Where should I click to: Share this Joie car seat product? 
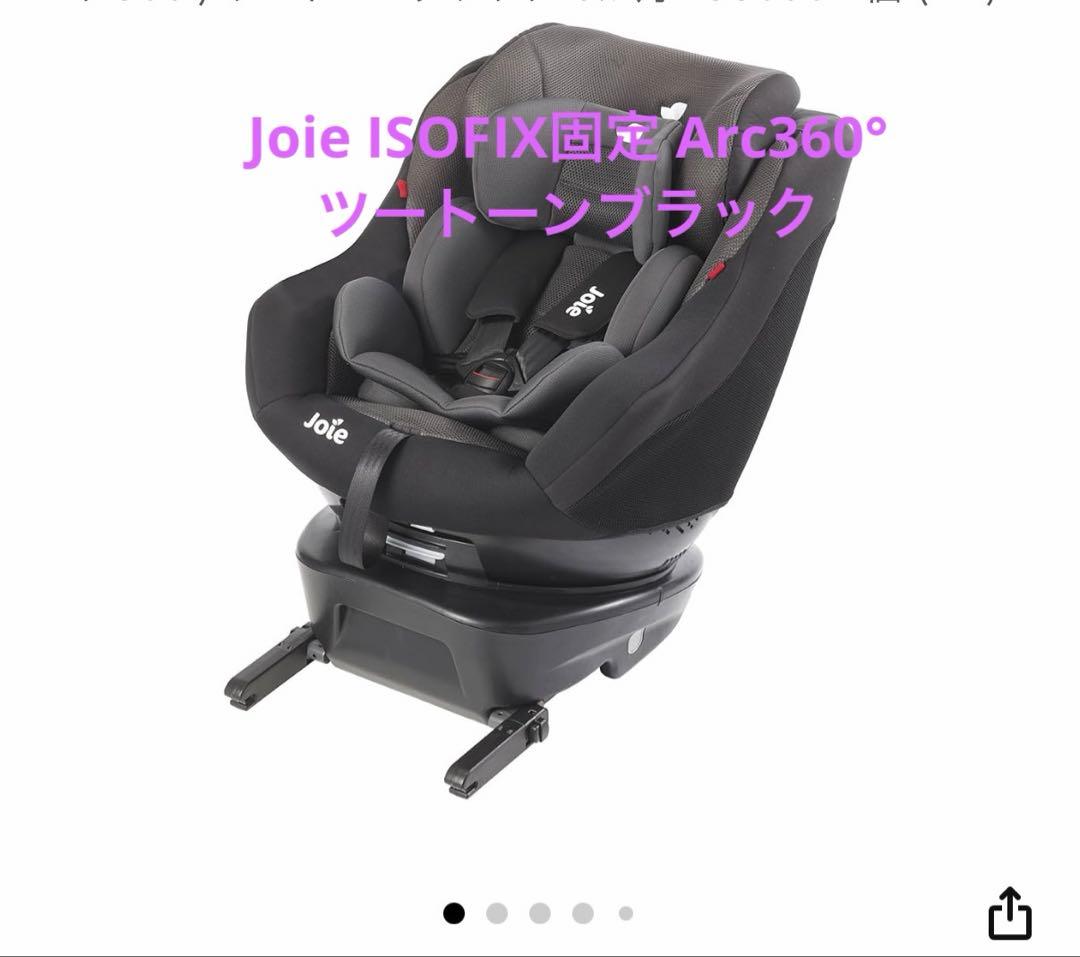coord(1009,912)
